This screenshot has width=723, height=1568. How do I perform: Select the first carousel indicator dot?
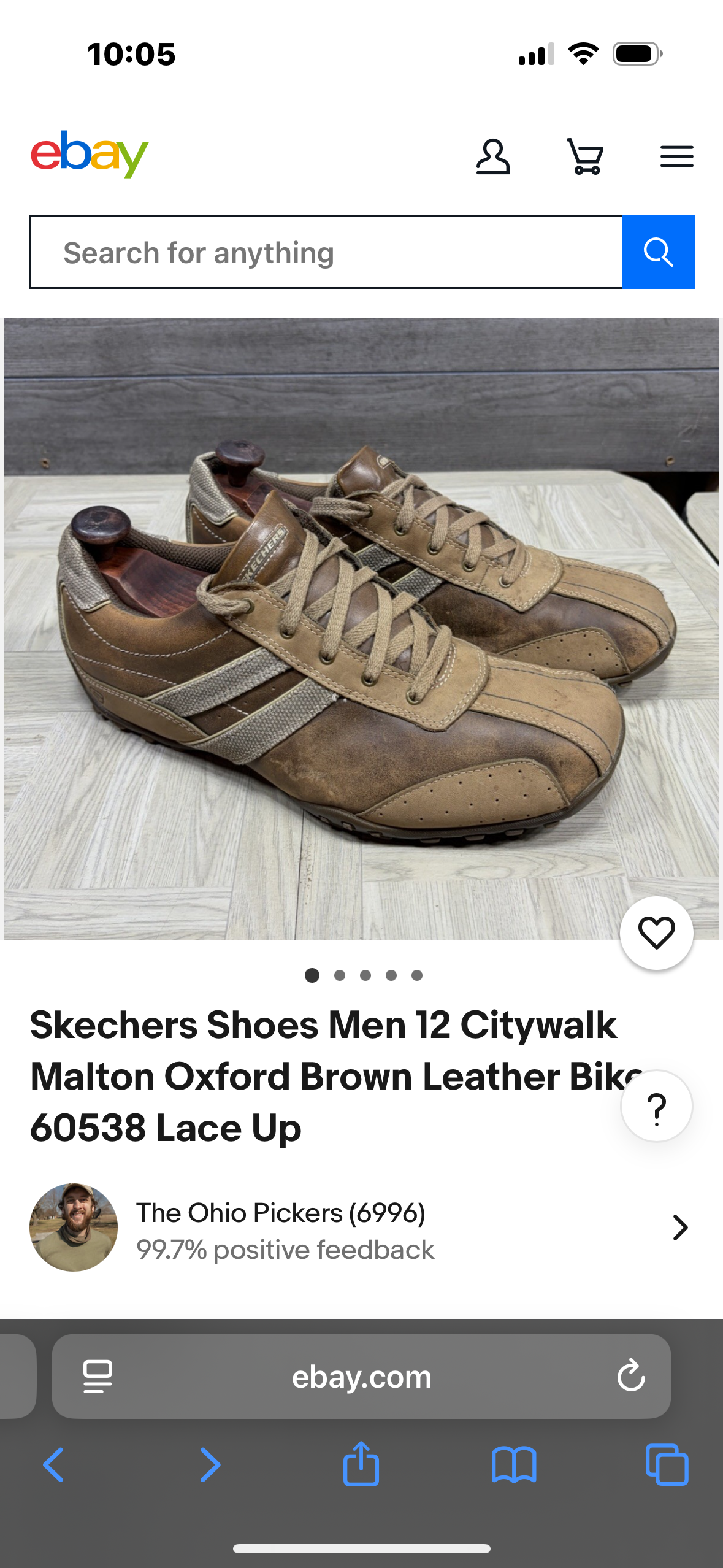point(313,975)
